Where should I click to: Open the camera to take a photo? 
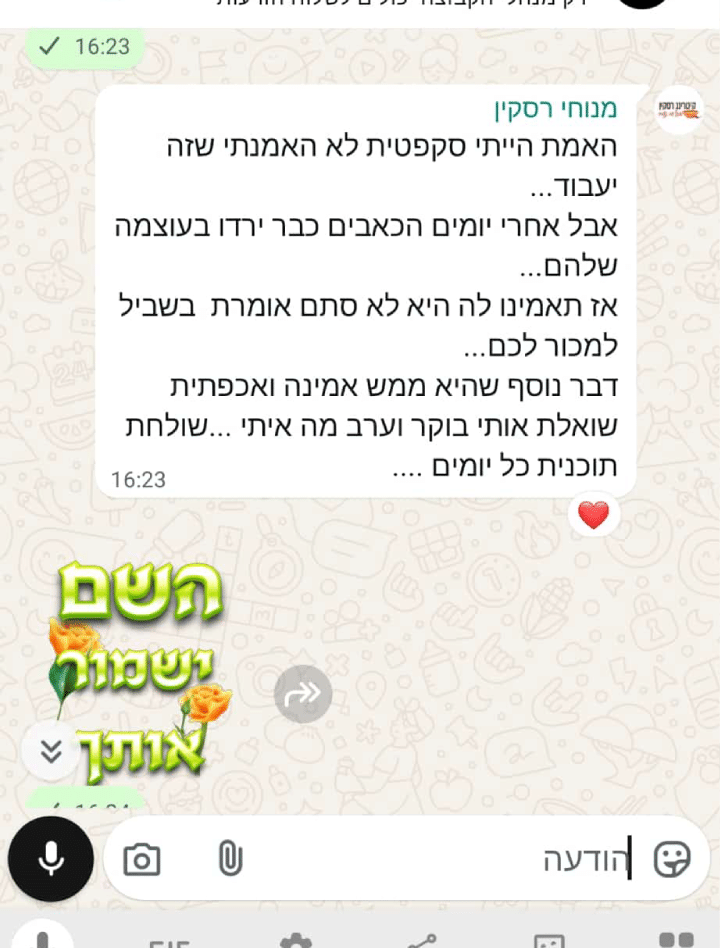tap(142, 859)
